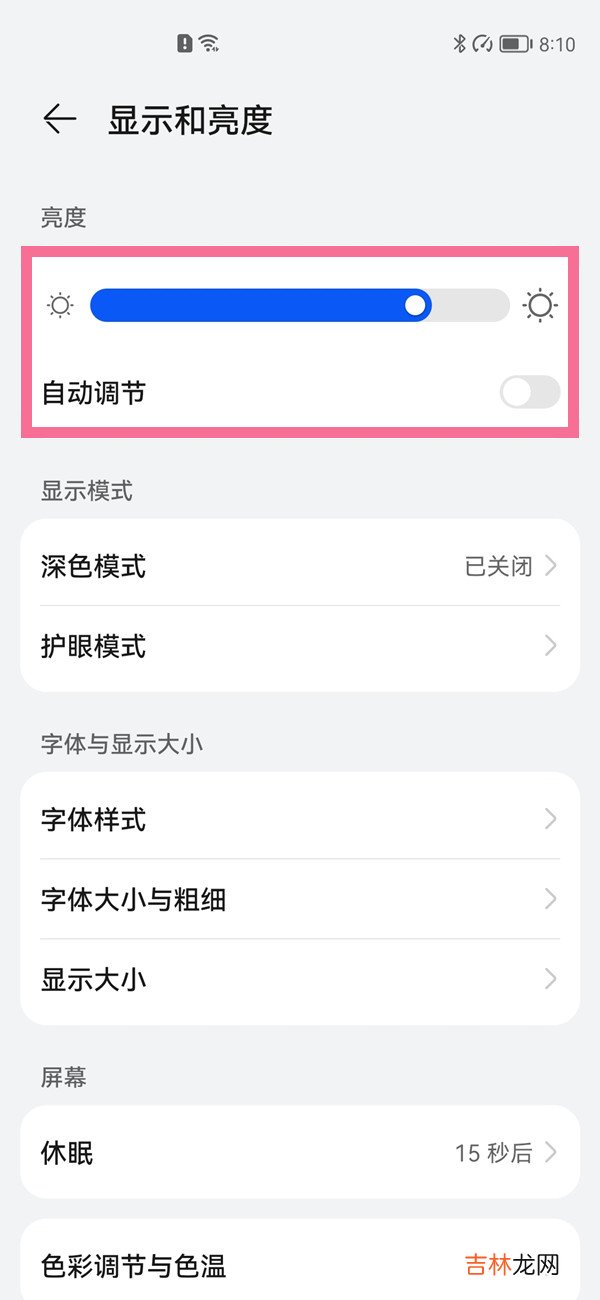Go back from 显示和亮度

tap(60, 120)
